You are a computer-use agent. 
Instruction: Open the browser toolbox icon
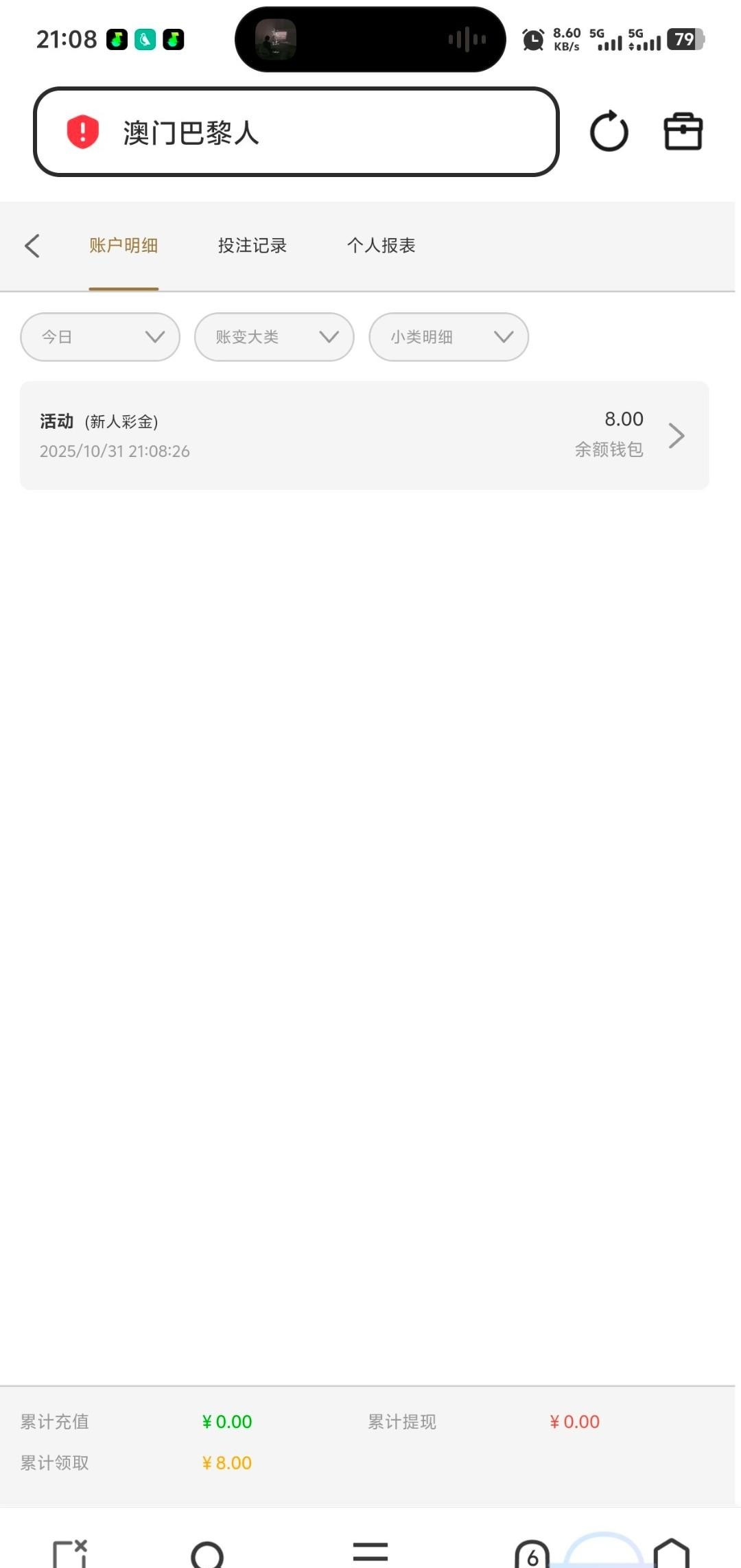point(683,132)
